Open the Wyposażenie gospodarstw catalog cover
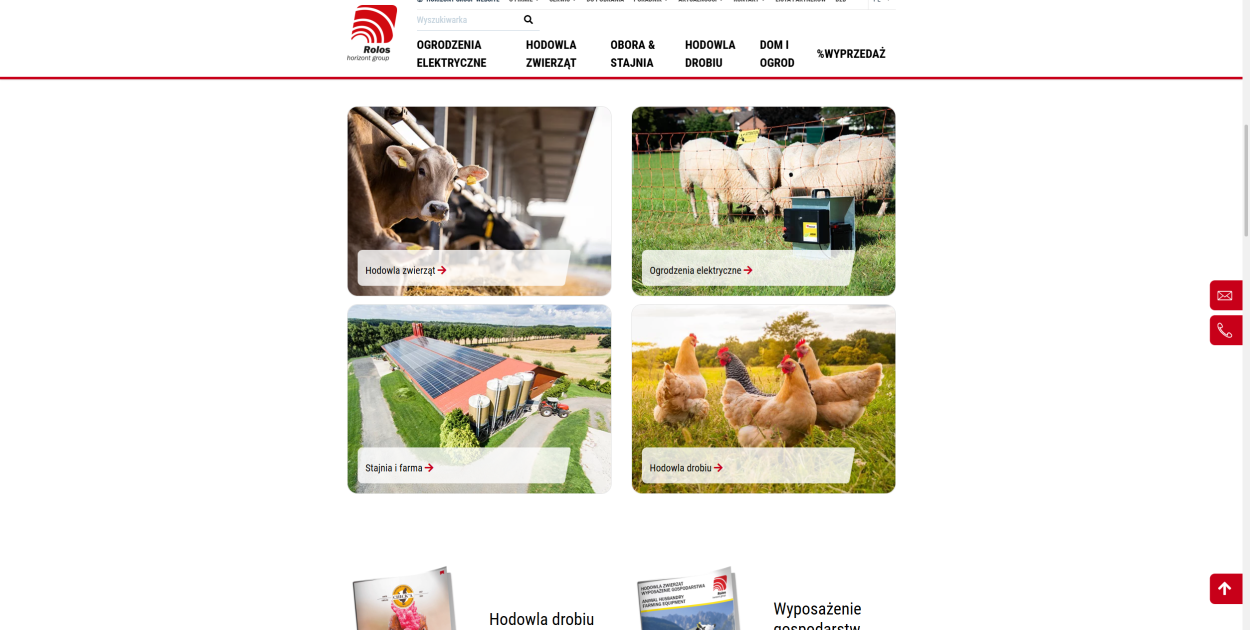 tap(690, 602)
